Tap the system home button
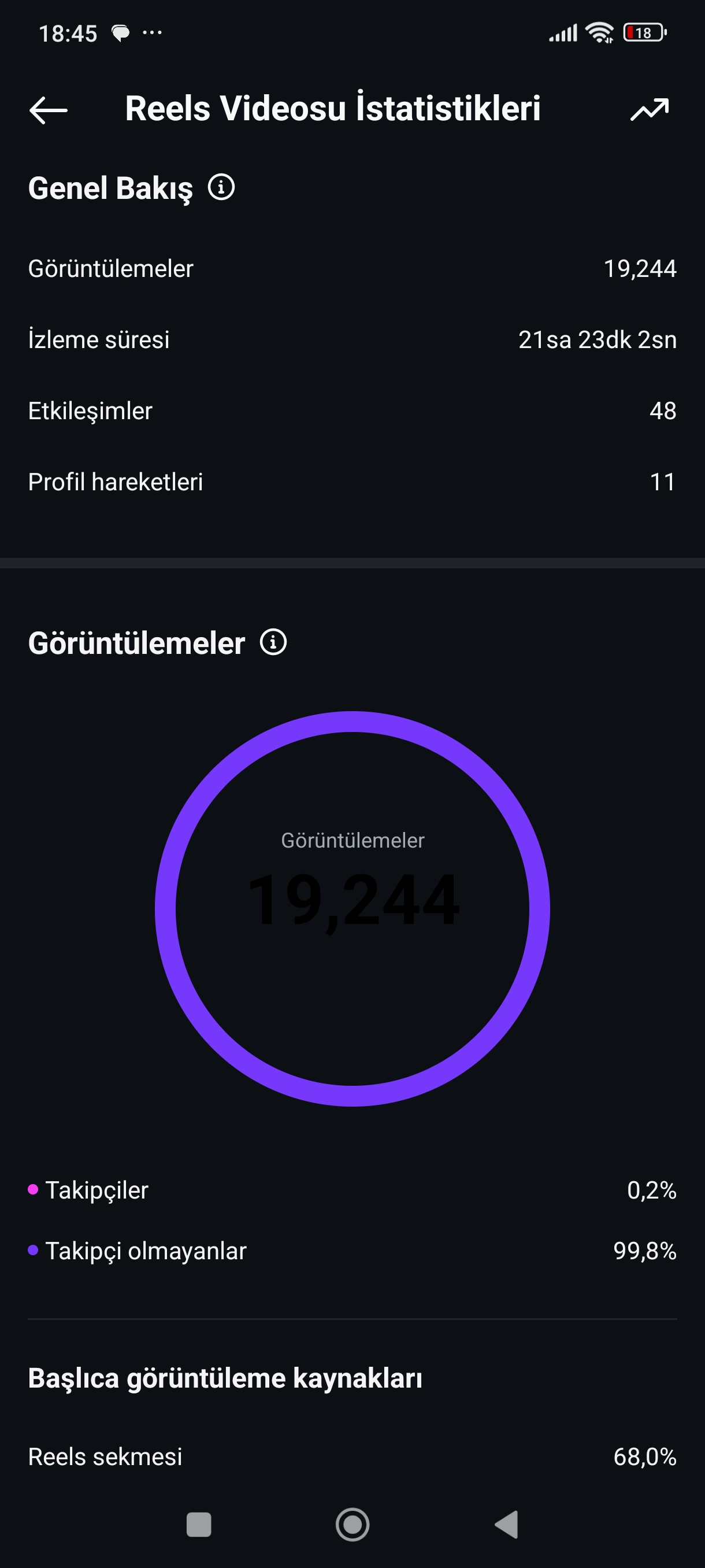Image resolution: width=705 pixels, height=1568 pixels. click(352, 1524)
